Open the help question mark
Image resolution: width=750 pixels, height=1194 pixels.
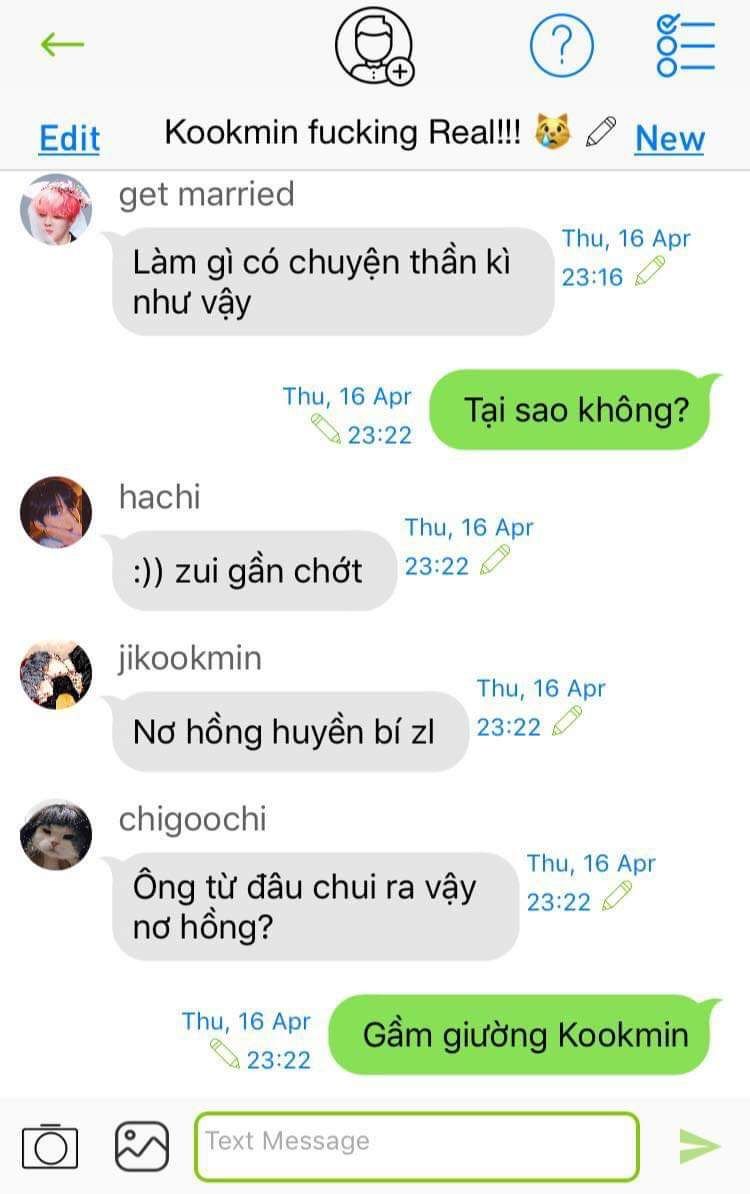[561, 46]
